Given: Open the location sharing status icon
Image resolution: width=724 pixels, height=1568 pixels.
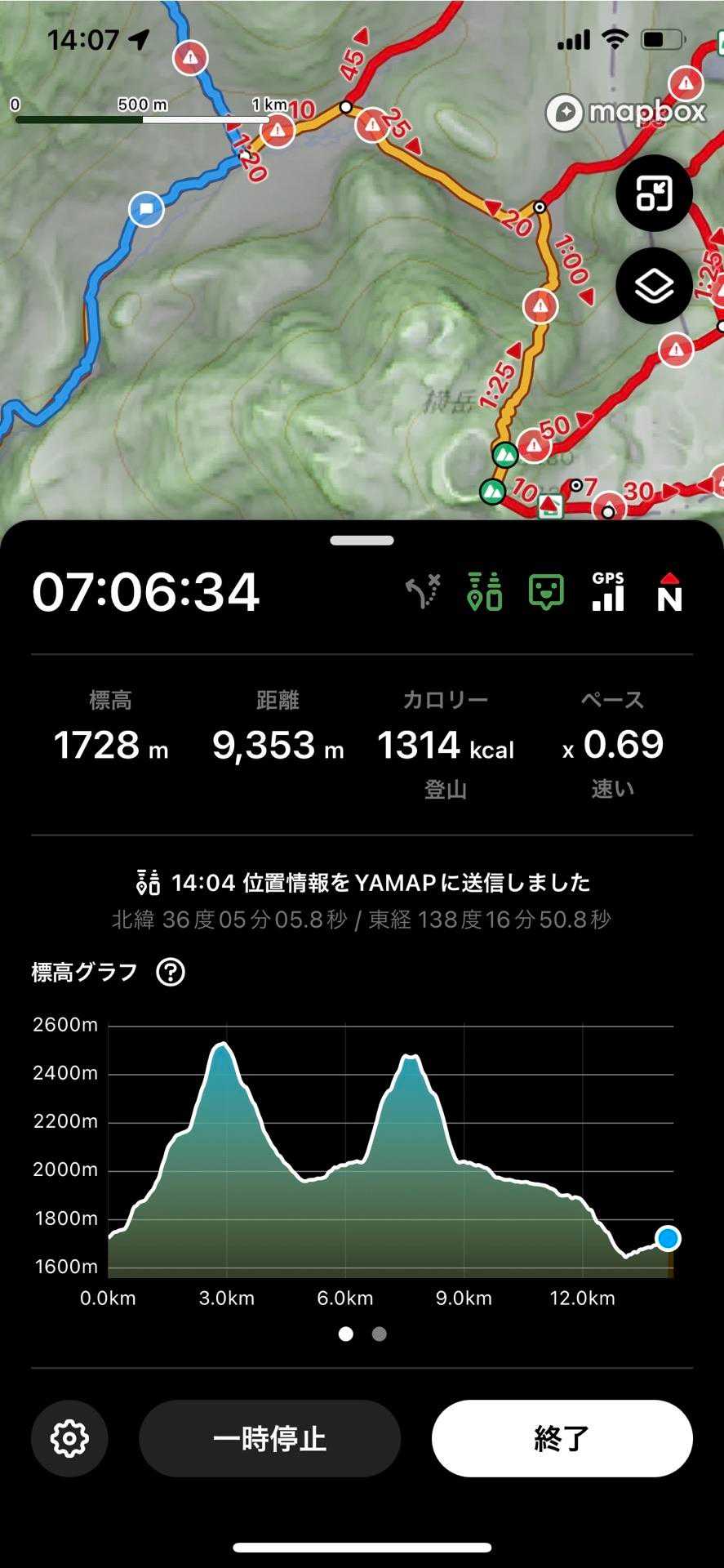Looking at the screenshot, I should [485, 592].
